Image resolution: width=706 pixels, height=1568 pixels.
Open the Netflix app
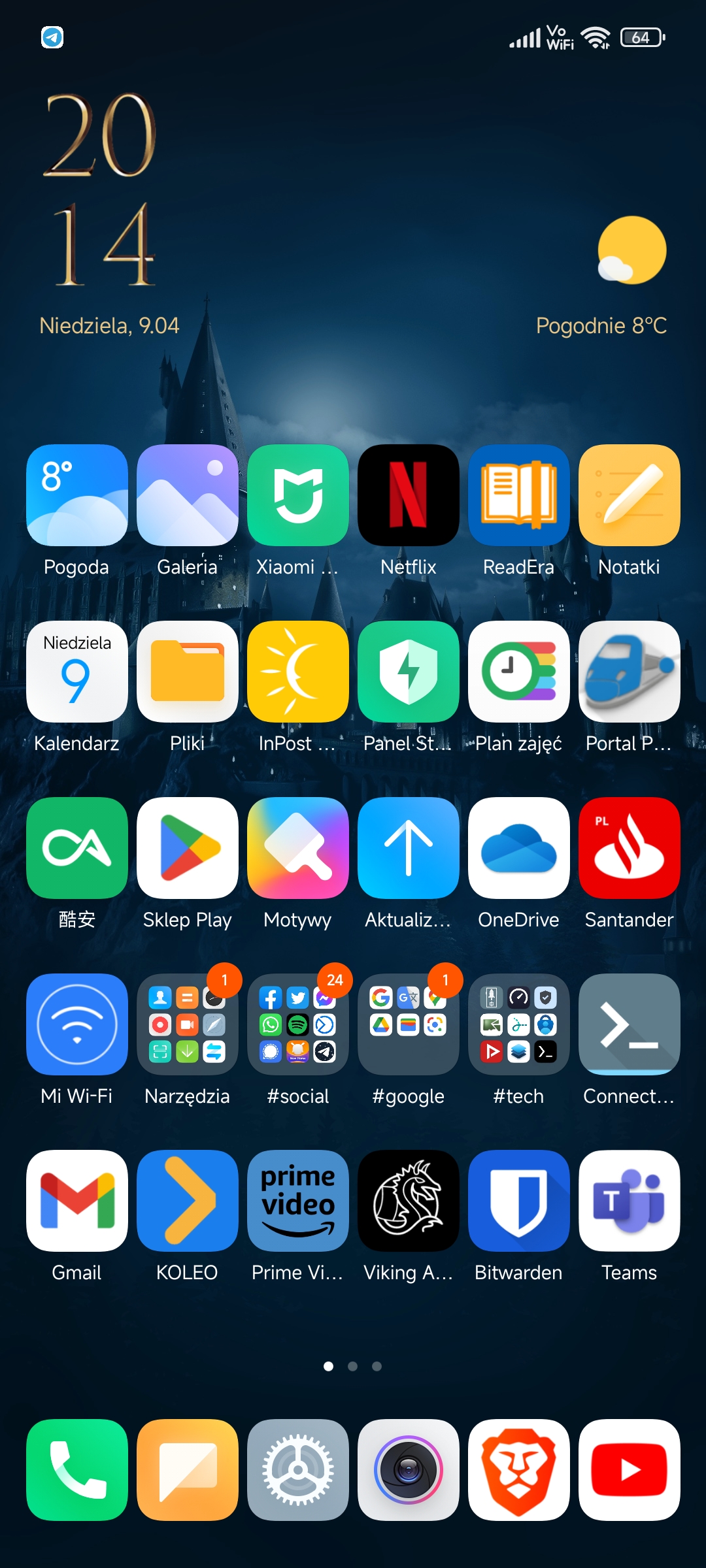click(409, 495)
